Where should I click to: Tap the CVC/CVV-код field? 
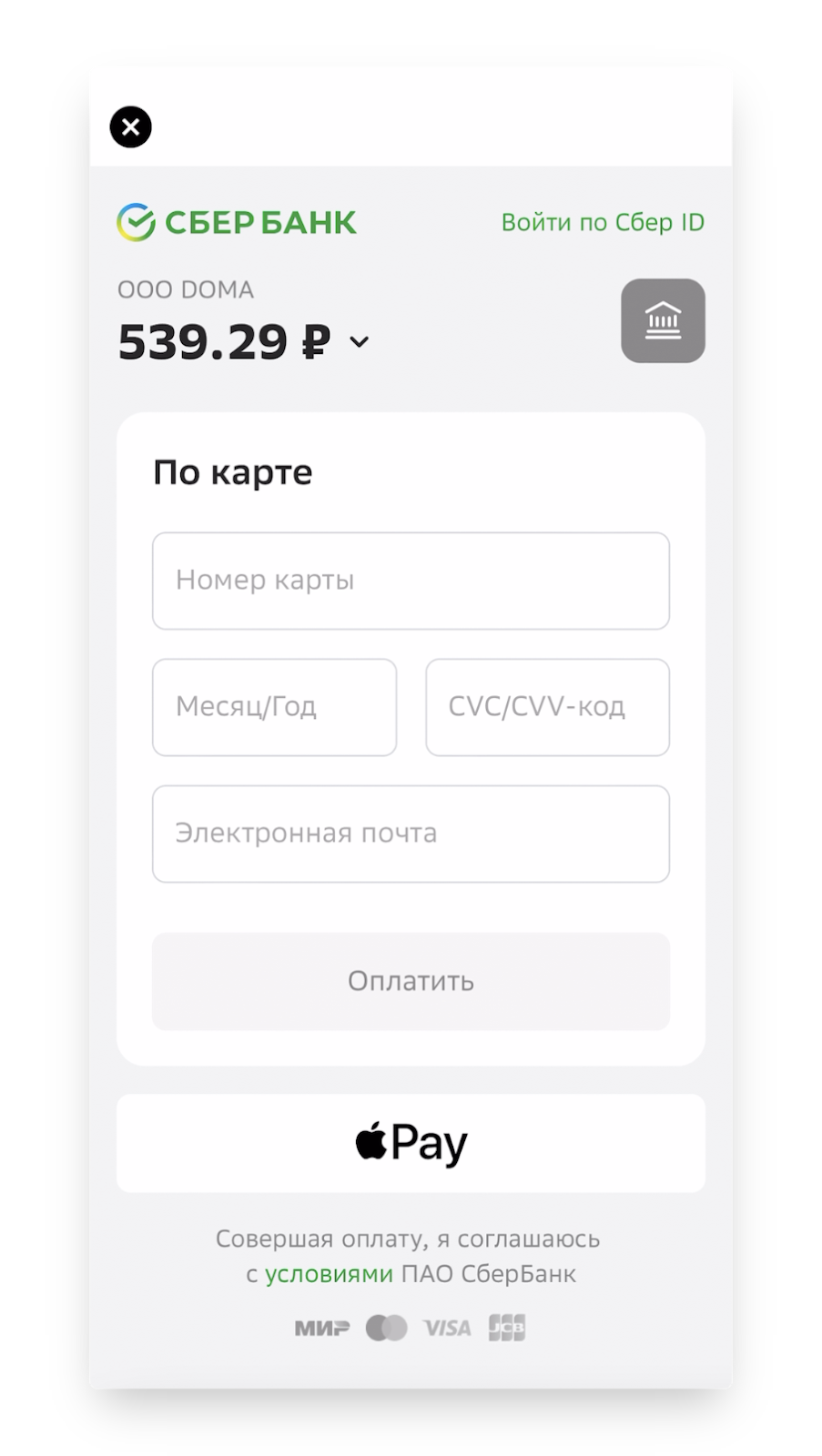[x=547, y=707]
